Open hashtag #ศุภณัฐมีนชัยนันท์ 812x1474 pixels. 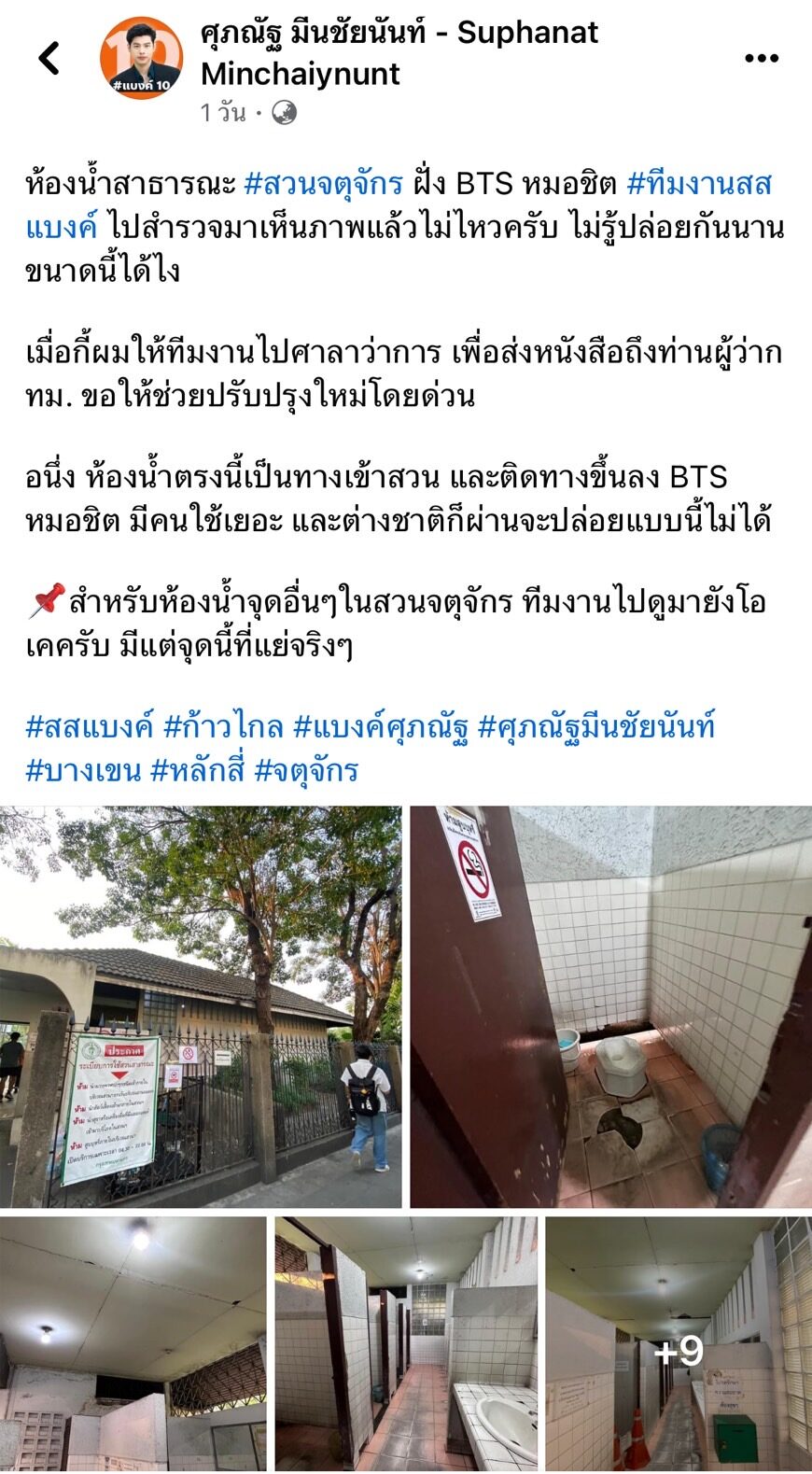pyautogui.click(x=595, y=726)
